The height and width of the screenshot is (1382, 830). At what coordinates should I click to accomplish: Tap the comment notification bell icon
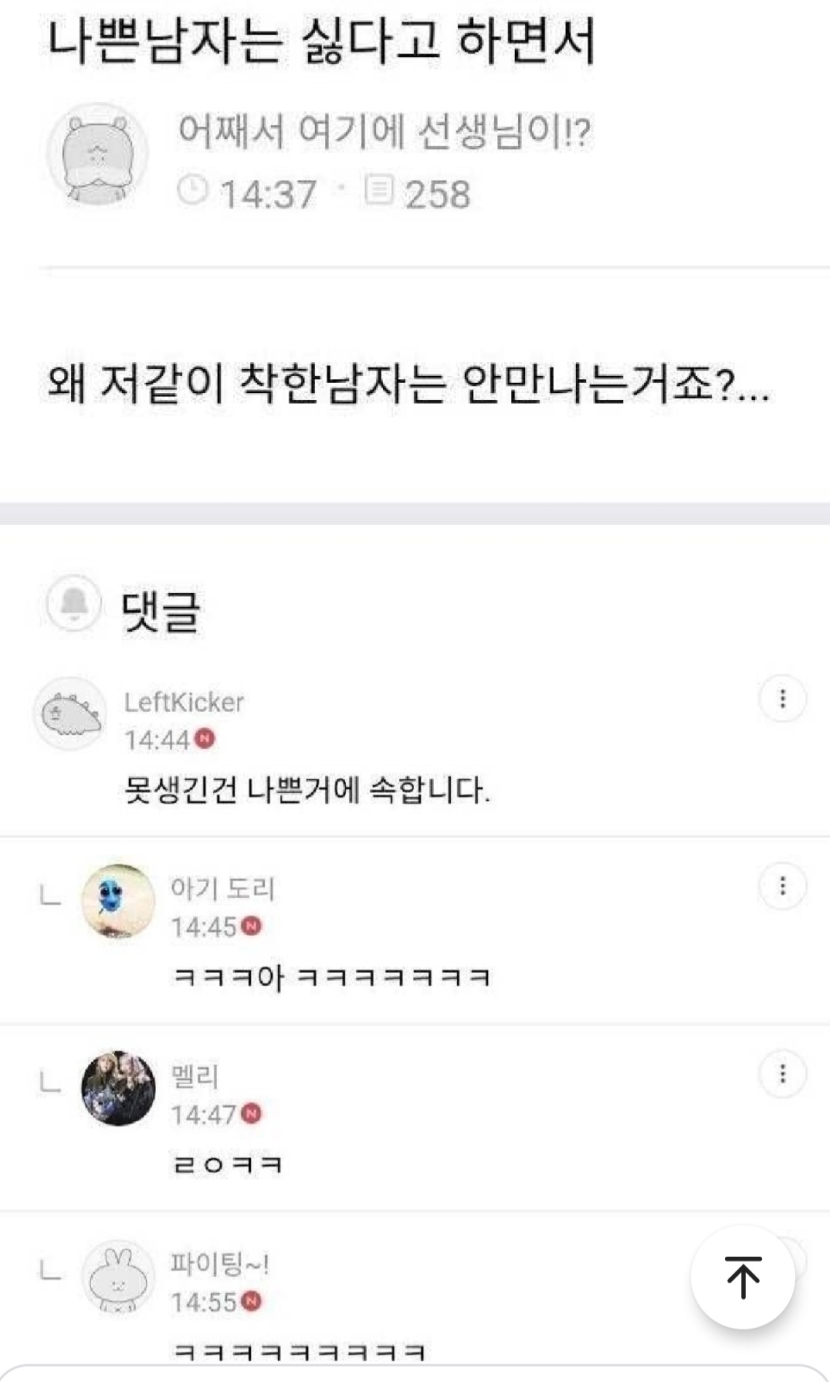tap(73, 602)
